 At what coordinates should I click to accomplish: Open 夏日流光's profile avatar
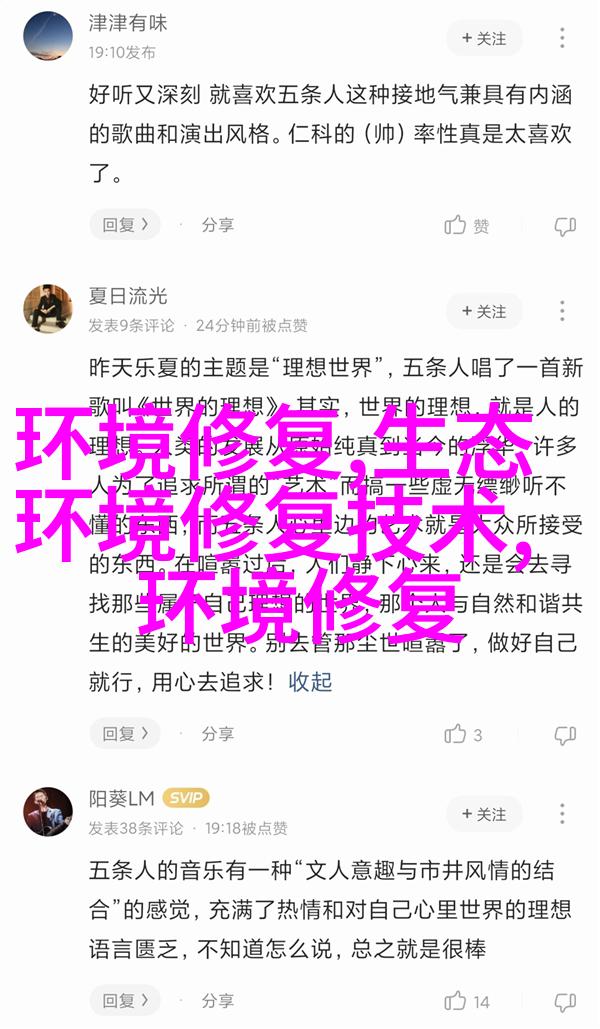[48, 309]
